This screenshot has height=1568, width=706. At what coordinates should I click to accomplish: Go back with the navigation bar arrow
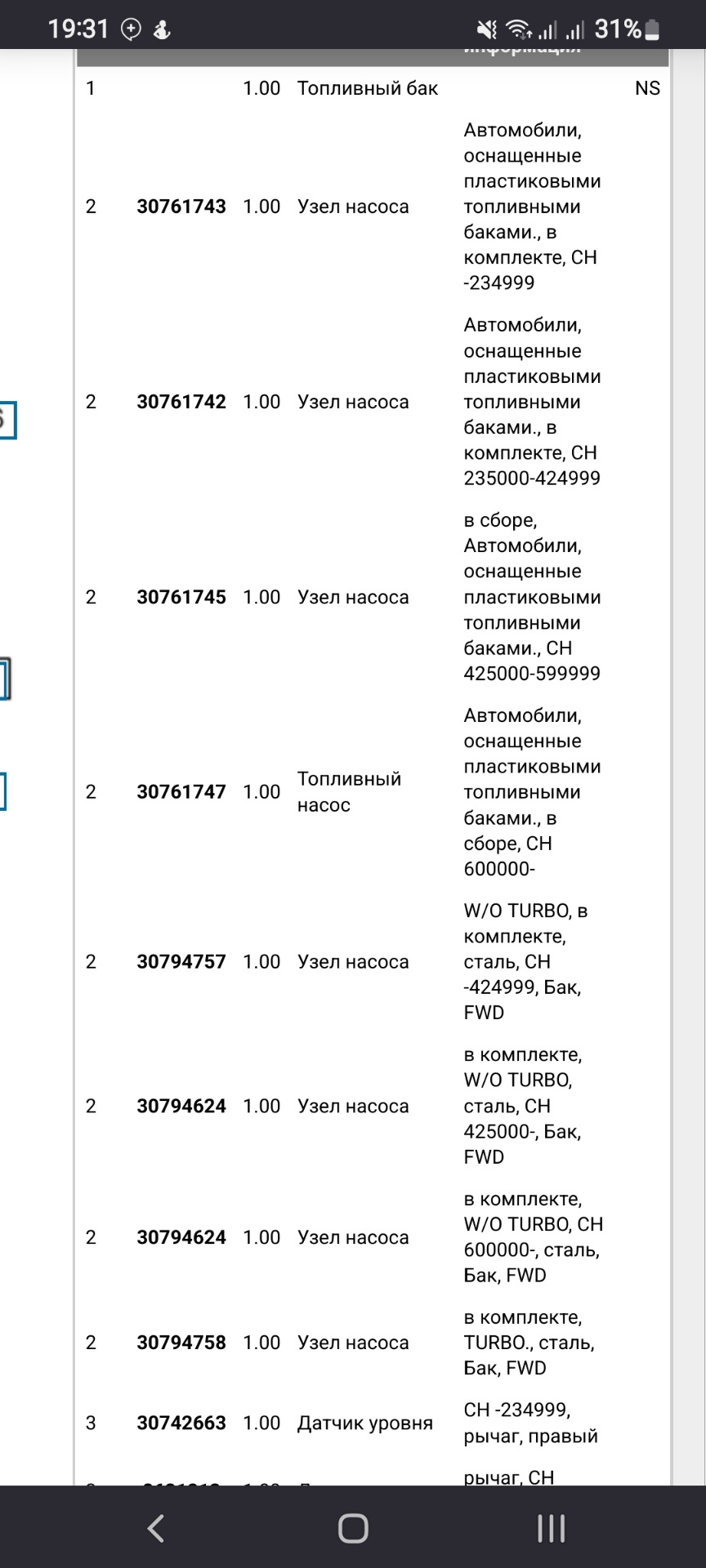156,1528
